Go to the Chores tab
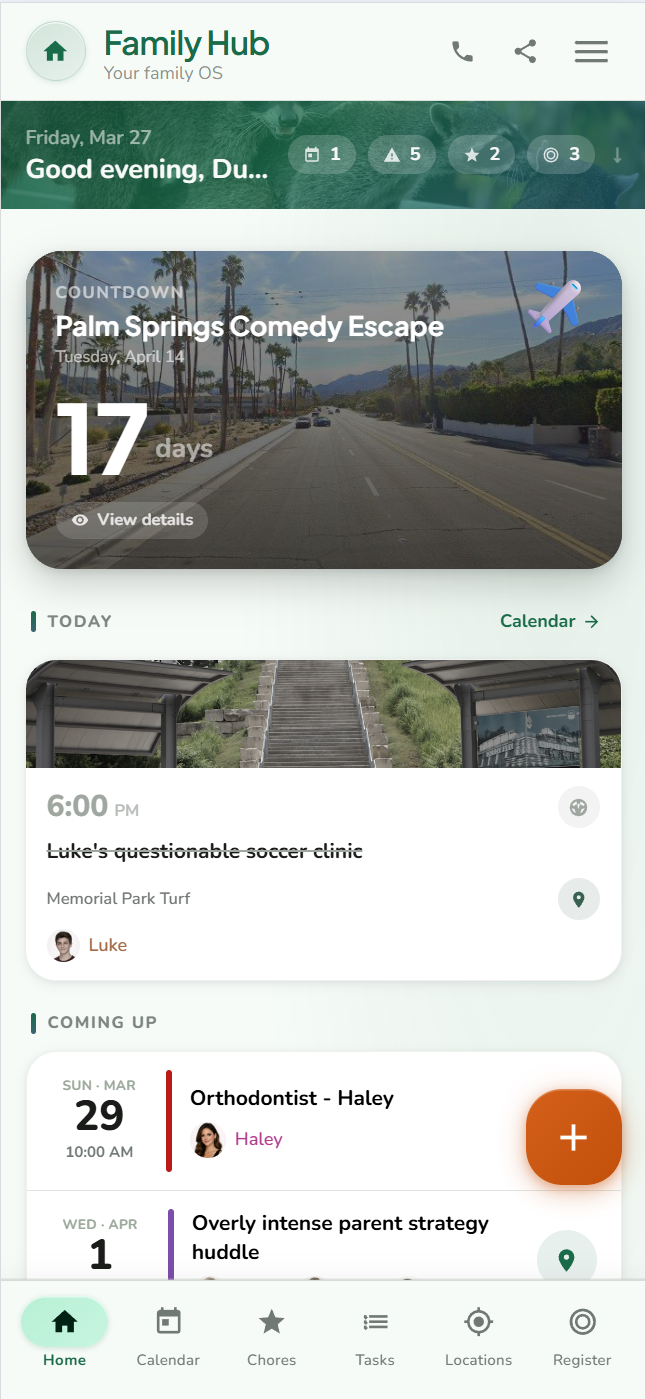 (271, 1334)
